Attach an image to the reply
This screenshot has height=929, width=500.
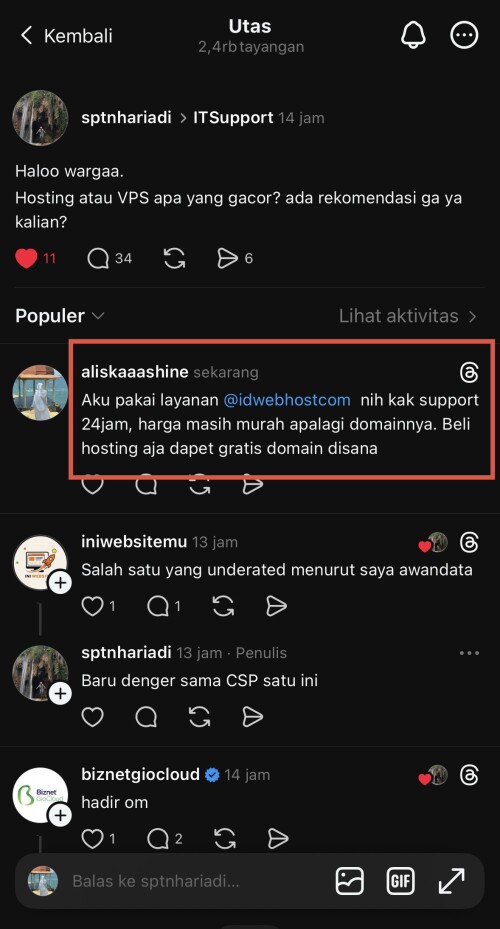[x=350, y=881]
